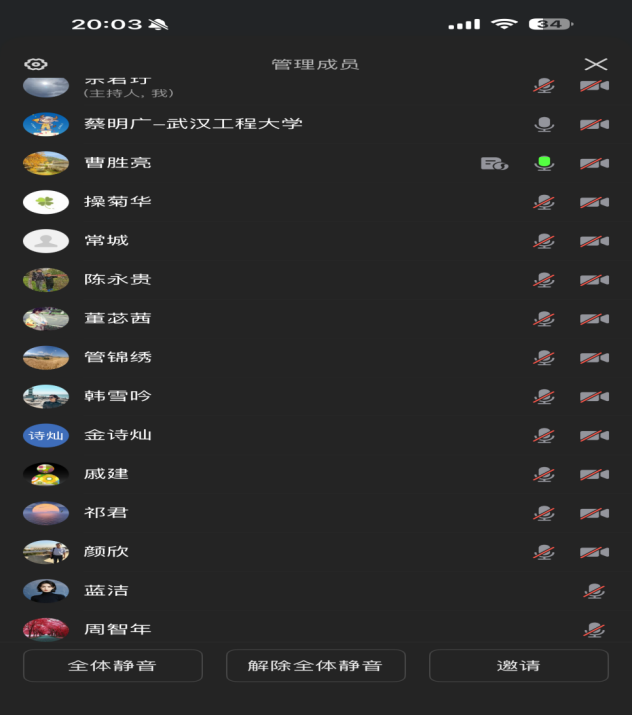Viewport: 632px width, 716px height.
Task: Close the 管理成员 panel
Action: (596, 64)
